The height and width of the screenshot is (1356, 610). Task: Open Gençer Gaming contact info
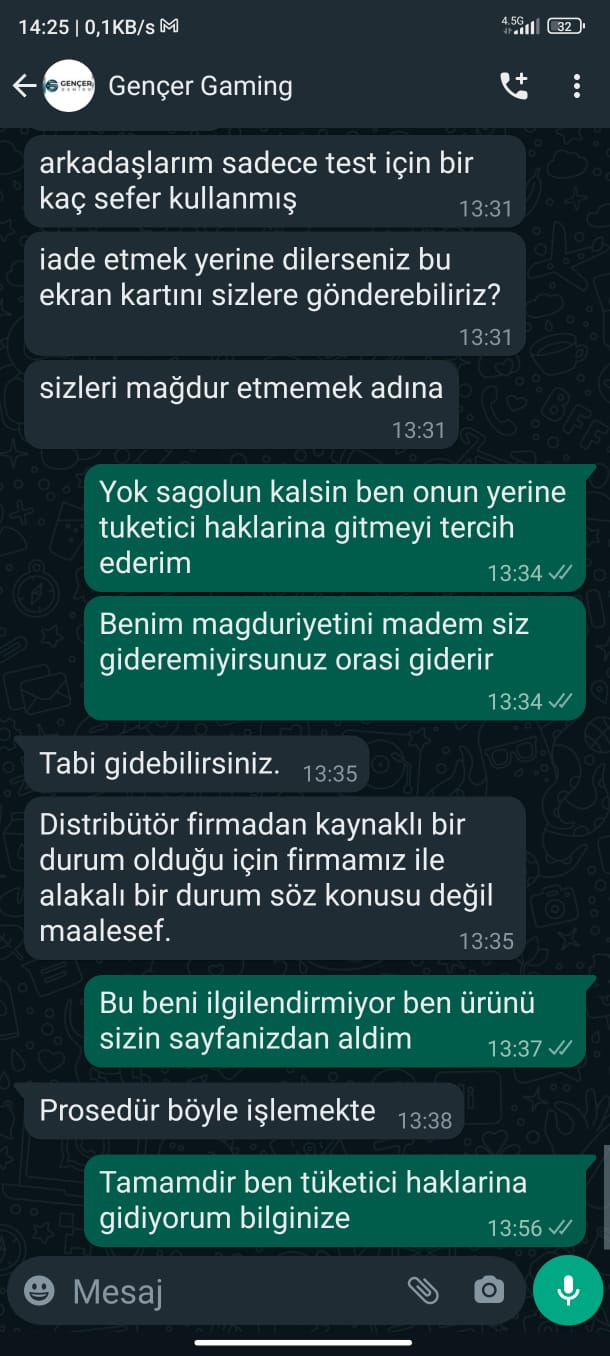tap(200, 87)
